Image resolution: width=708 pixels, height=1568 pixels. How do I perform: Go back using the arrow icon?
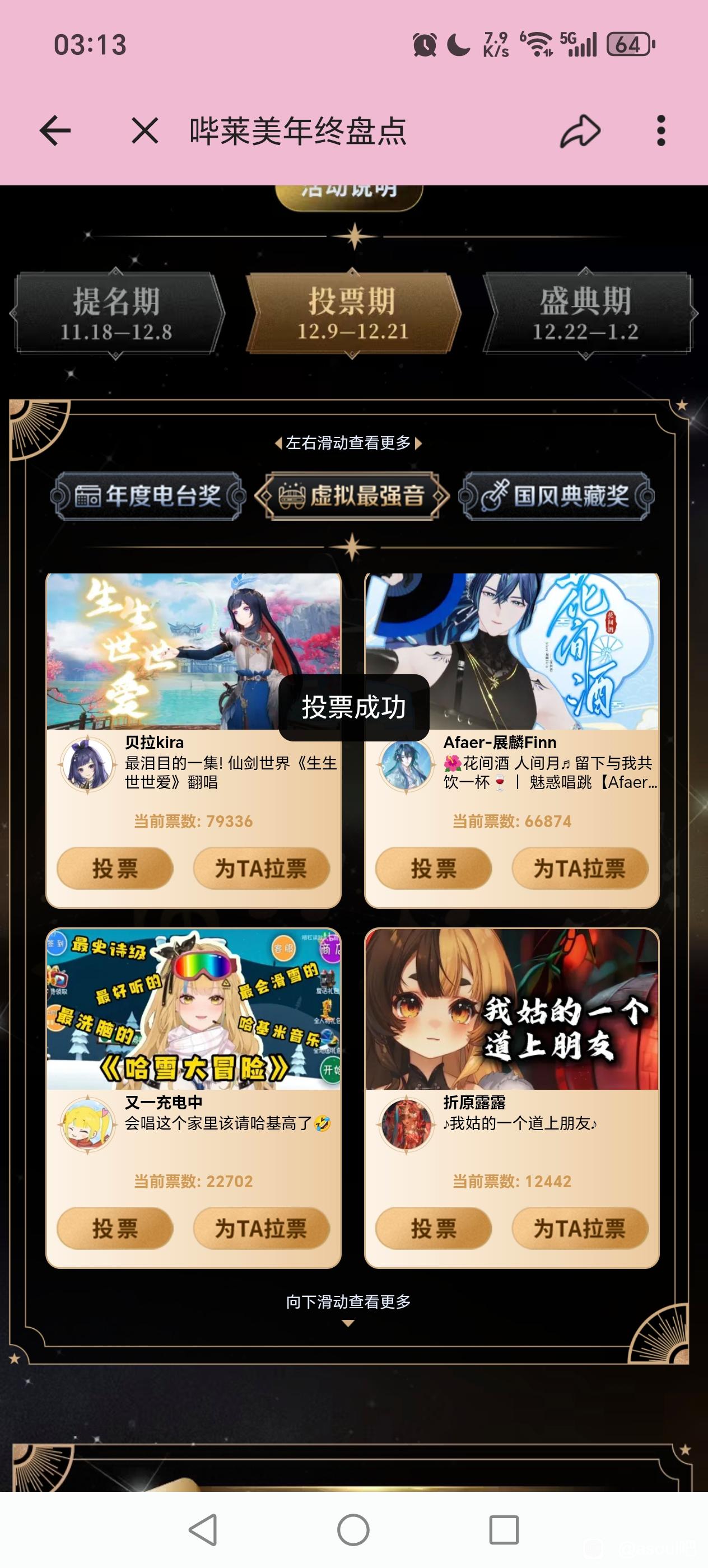pos(55,131)
